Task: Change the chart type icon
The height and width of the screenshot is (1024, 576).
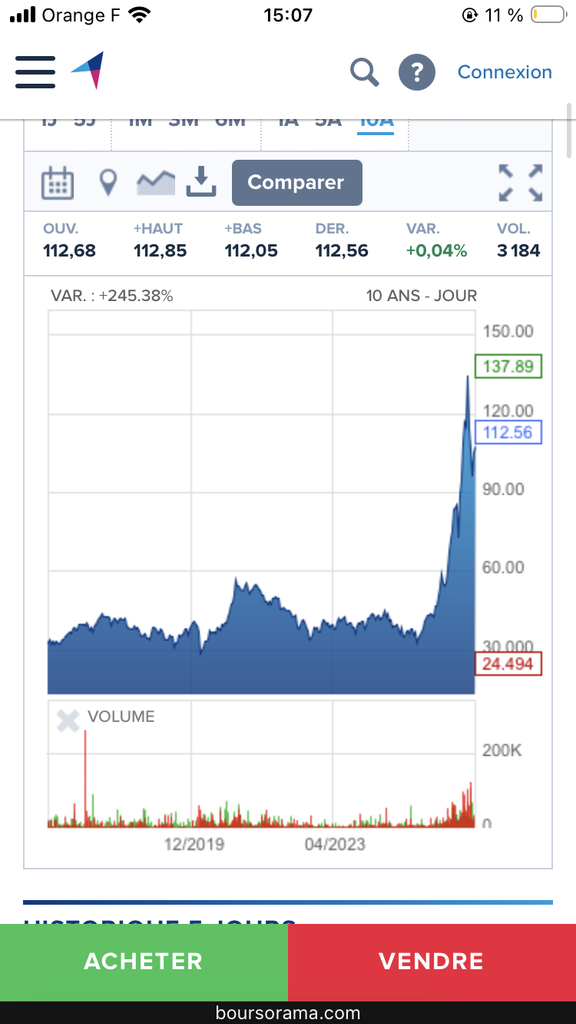Action: (155, 182)
